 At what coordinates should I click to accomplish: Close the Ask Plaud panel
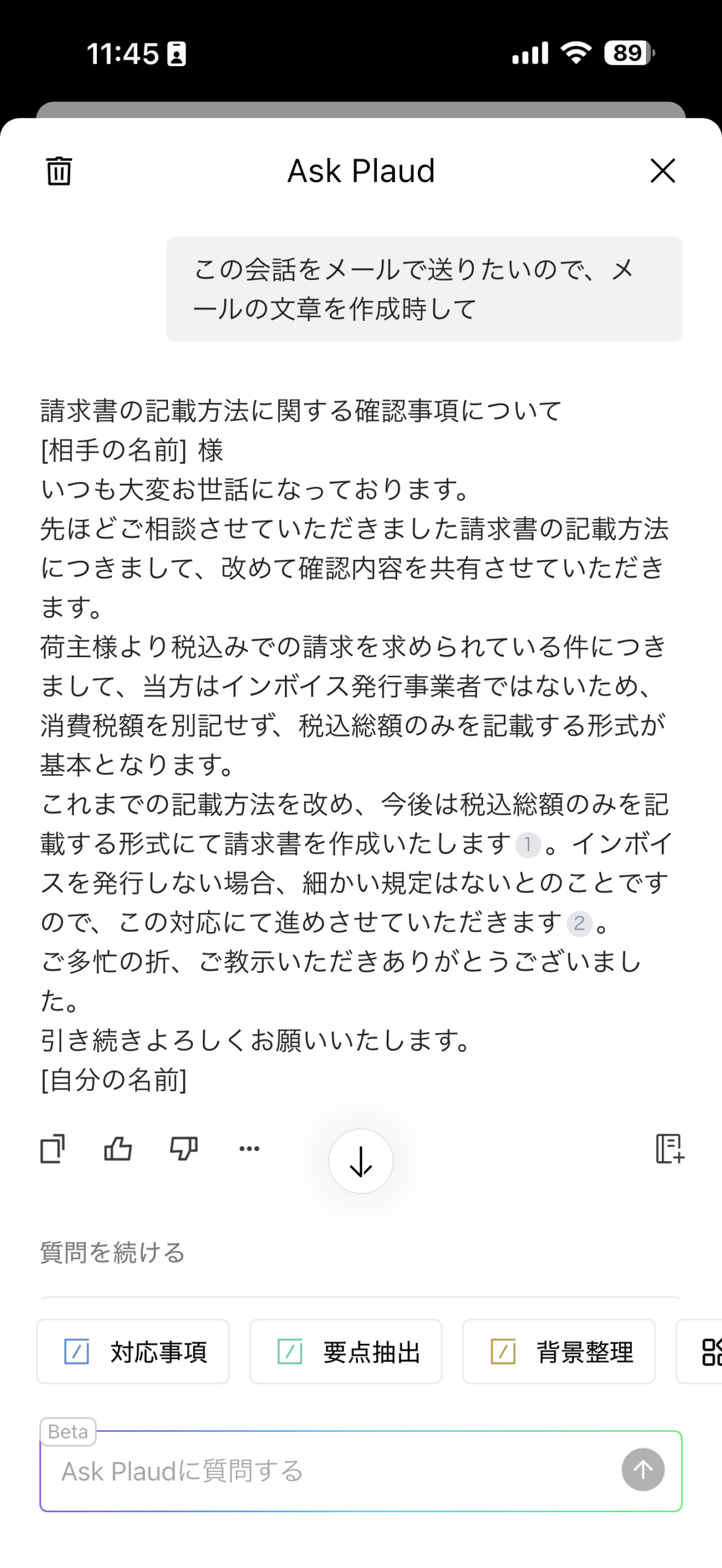click(x=663, y=171)
